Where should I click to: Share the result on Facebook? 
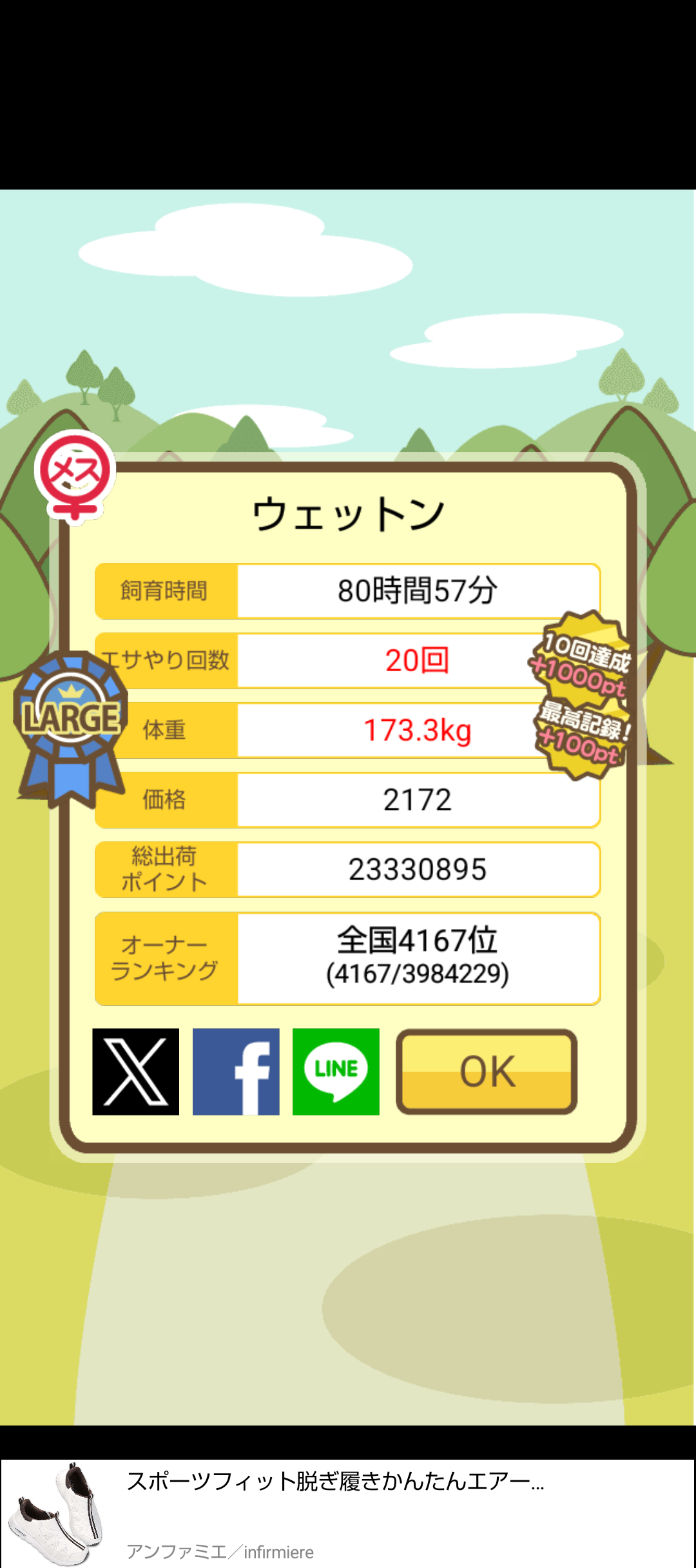tap(236, 1072)
